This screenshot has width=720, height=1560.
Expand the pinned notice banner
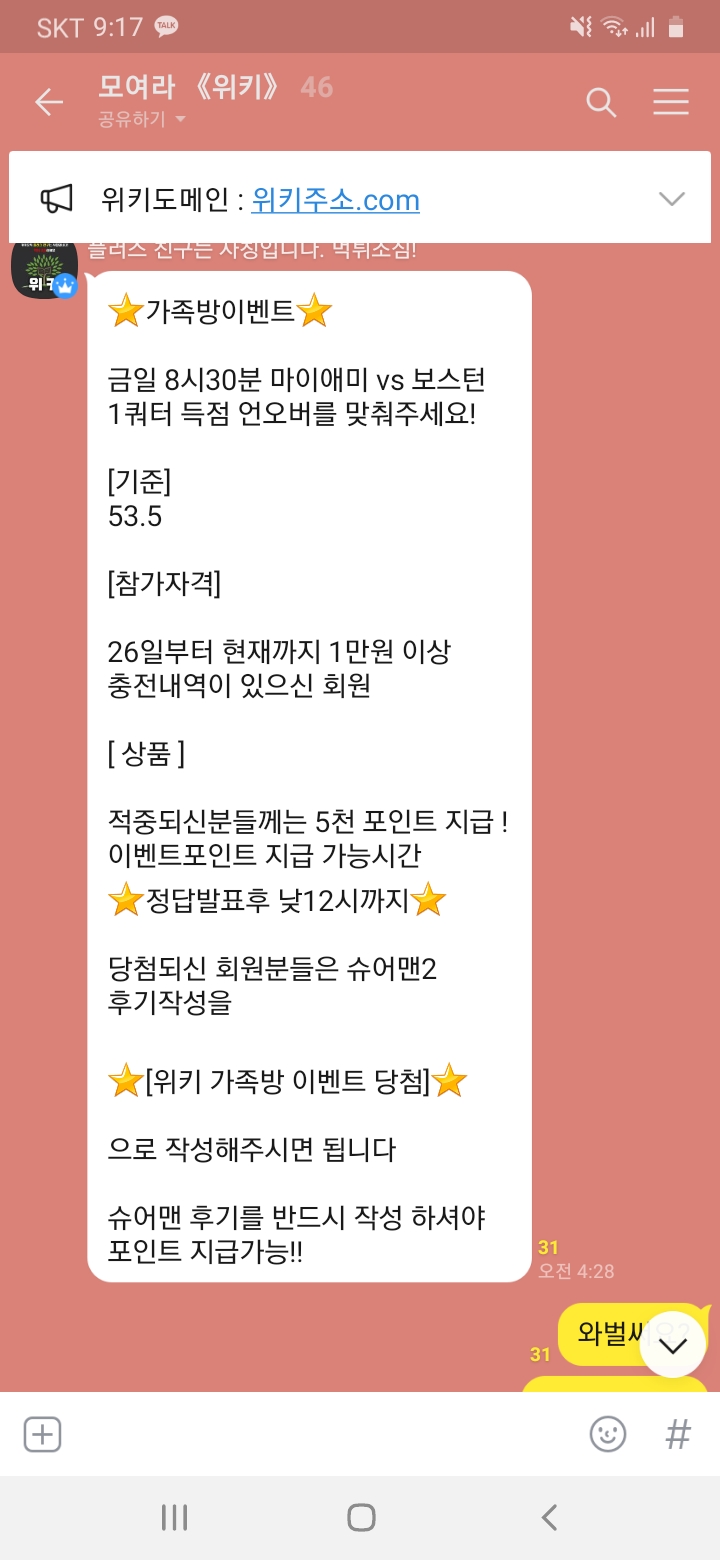point(672,199)
